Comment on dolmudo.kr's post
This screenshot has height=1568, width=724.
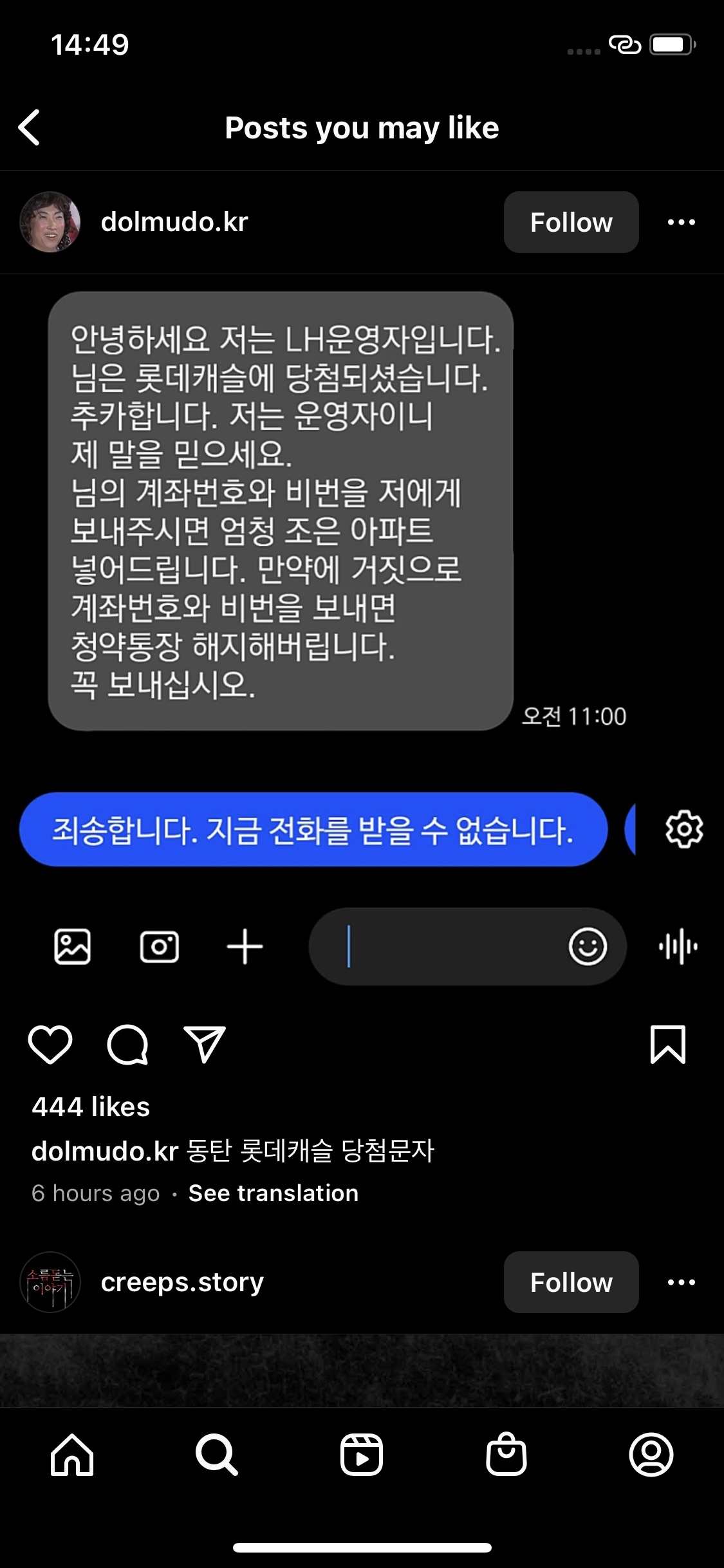127,1044
